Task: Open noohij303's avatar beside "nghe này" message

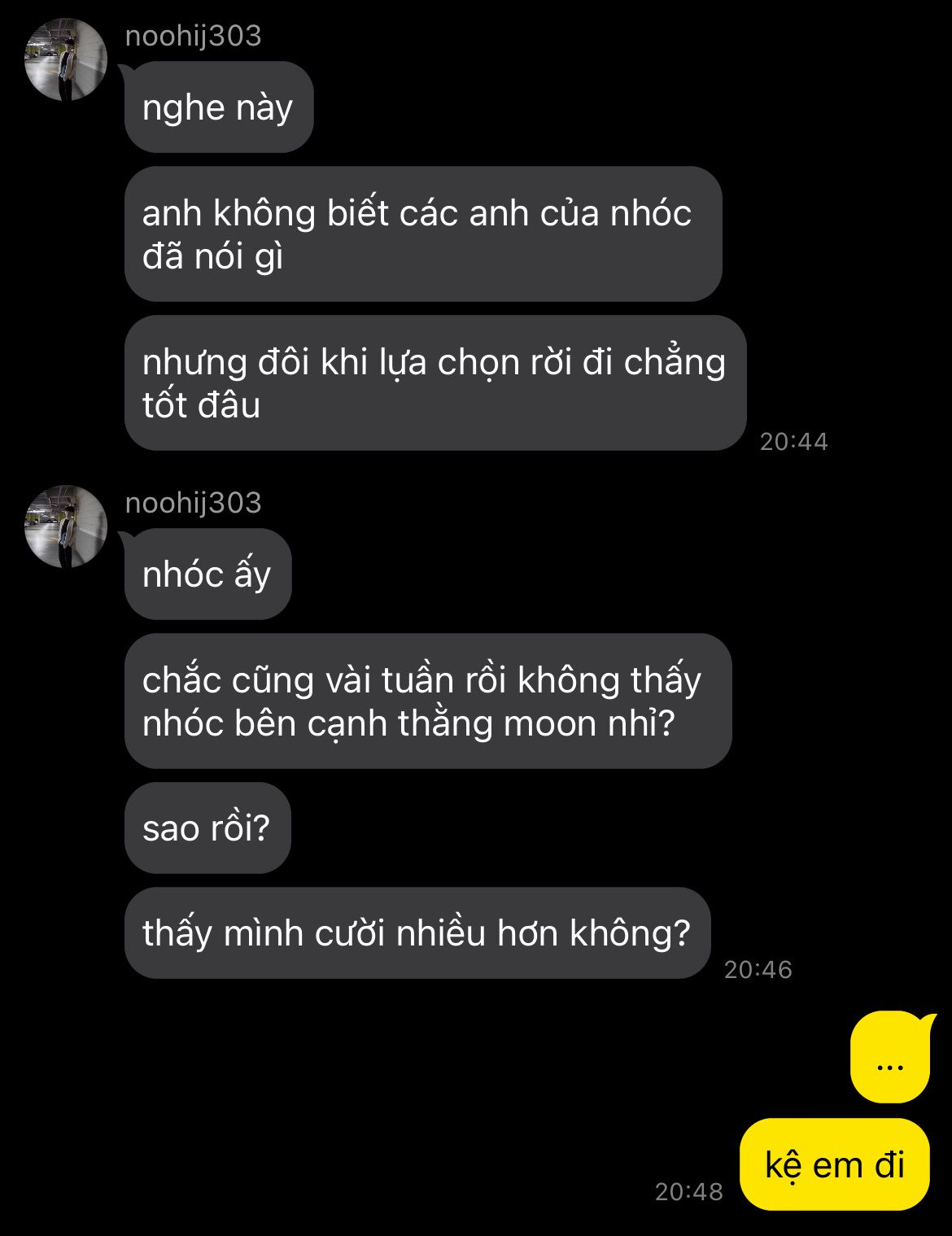Action: (x=66, y=60)
